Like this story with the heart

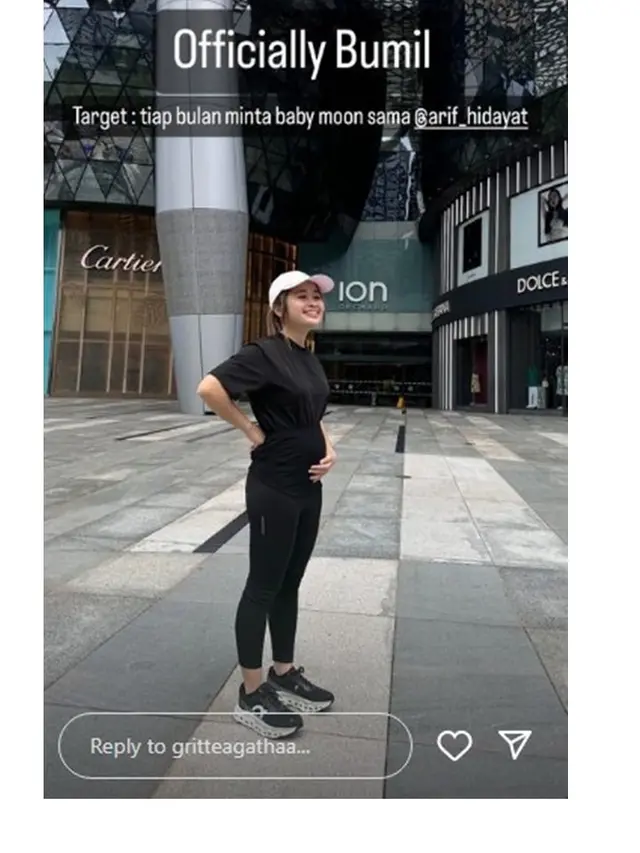(x=455, y=744)
